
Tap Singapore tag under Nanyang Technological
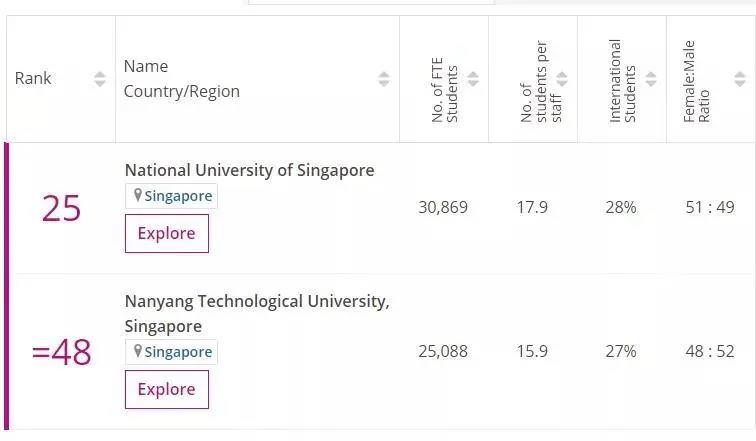coord(172,352)
